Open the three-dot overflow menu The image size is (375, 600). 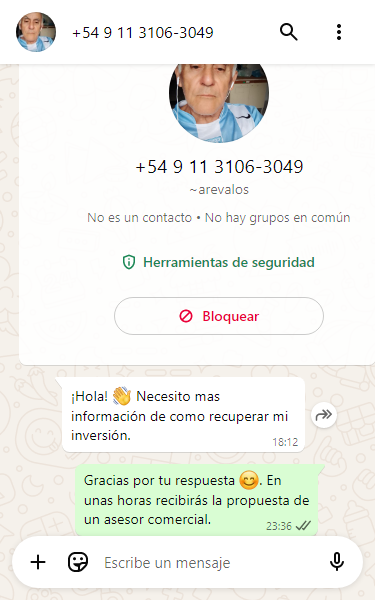point(339,32)
